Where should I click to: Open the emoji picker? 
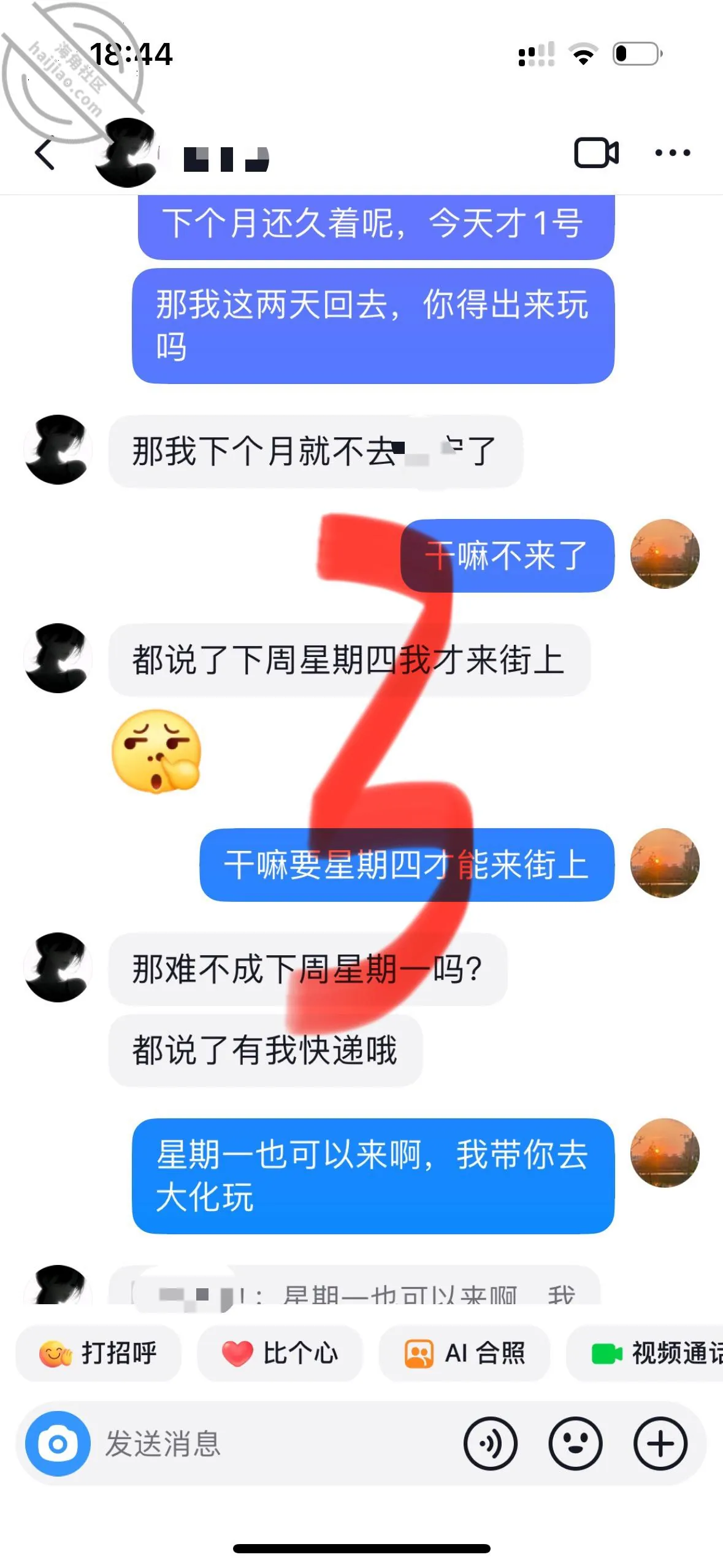(x=575, y=1443)
